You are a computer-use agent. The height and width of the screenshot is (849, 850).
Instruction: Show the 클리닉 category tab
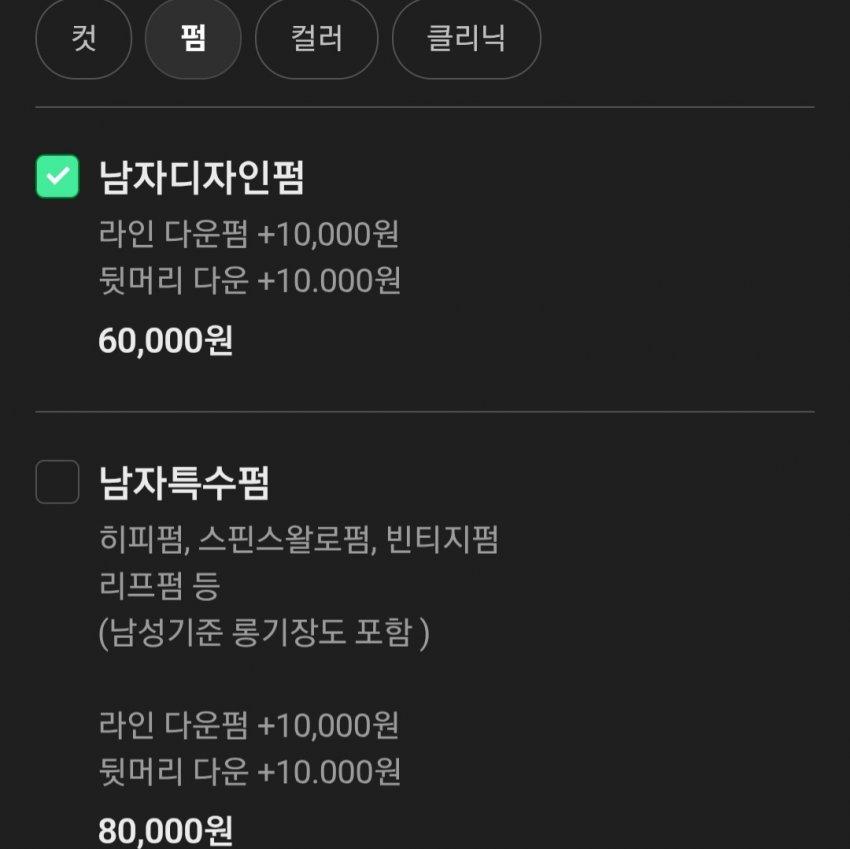tap(466, 39)
